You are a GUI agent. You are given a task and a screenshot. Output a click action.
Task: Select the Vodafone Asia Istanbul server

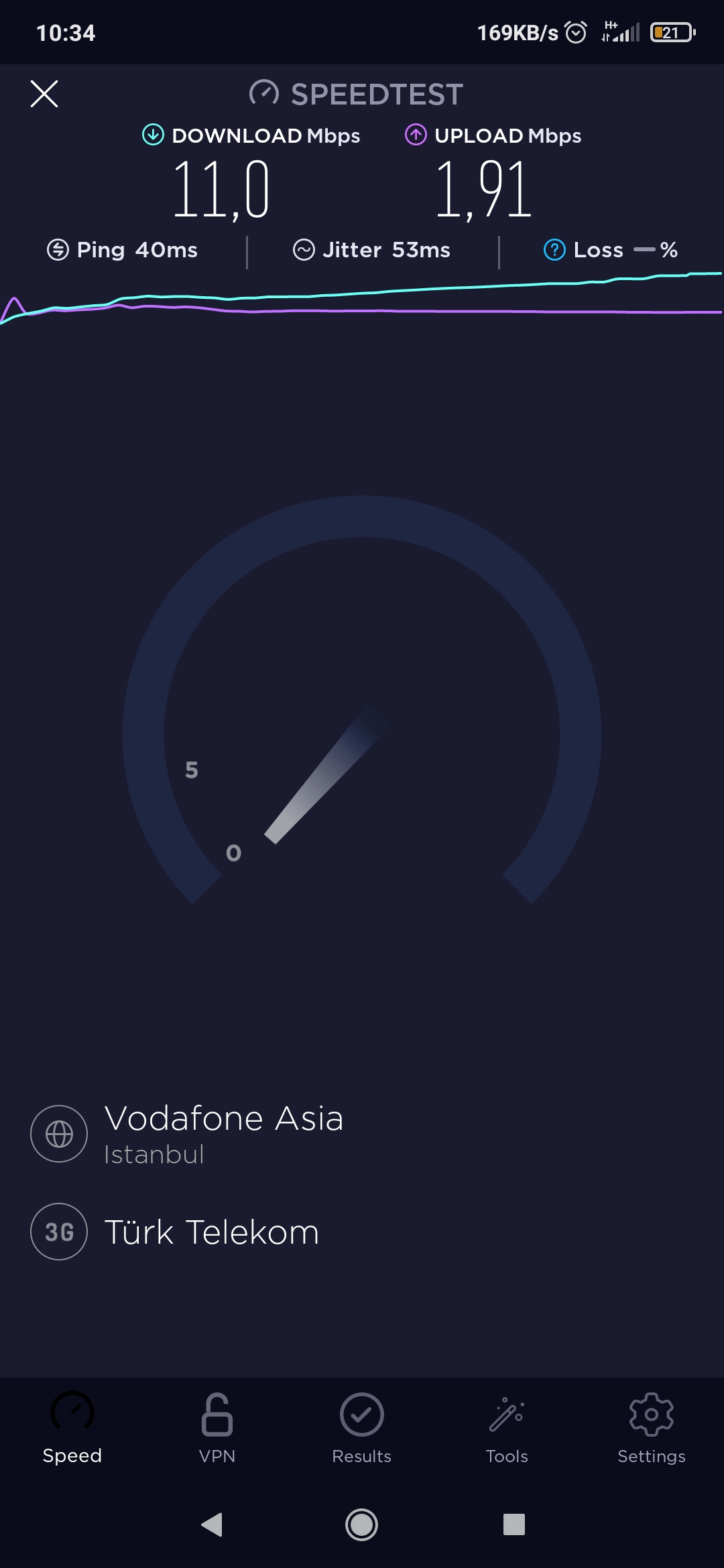click(188, 1134)
